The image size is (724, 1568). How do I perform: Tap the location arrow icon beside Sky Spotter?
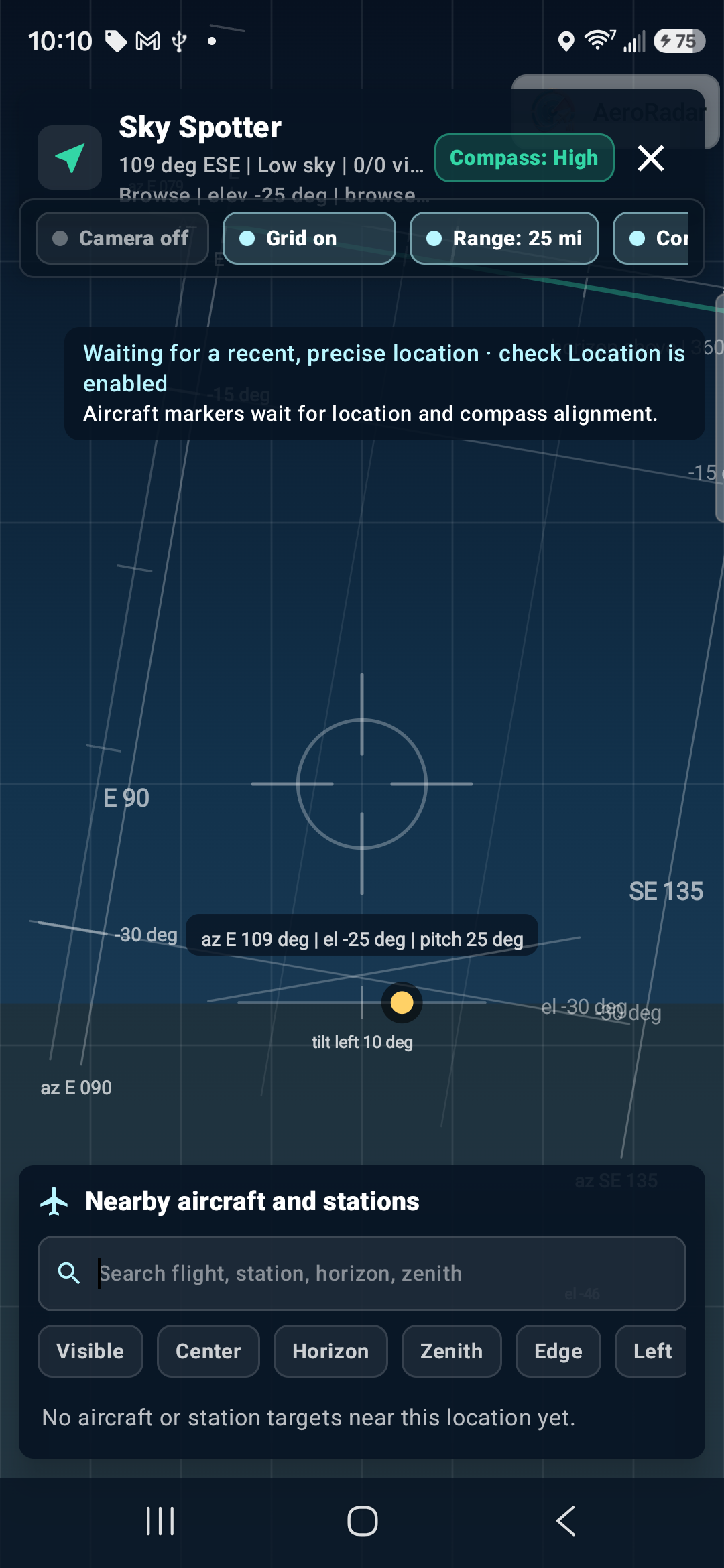(70, 157)
